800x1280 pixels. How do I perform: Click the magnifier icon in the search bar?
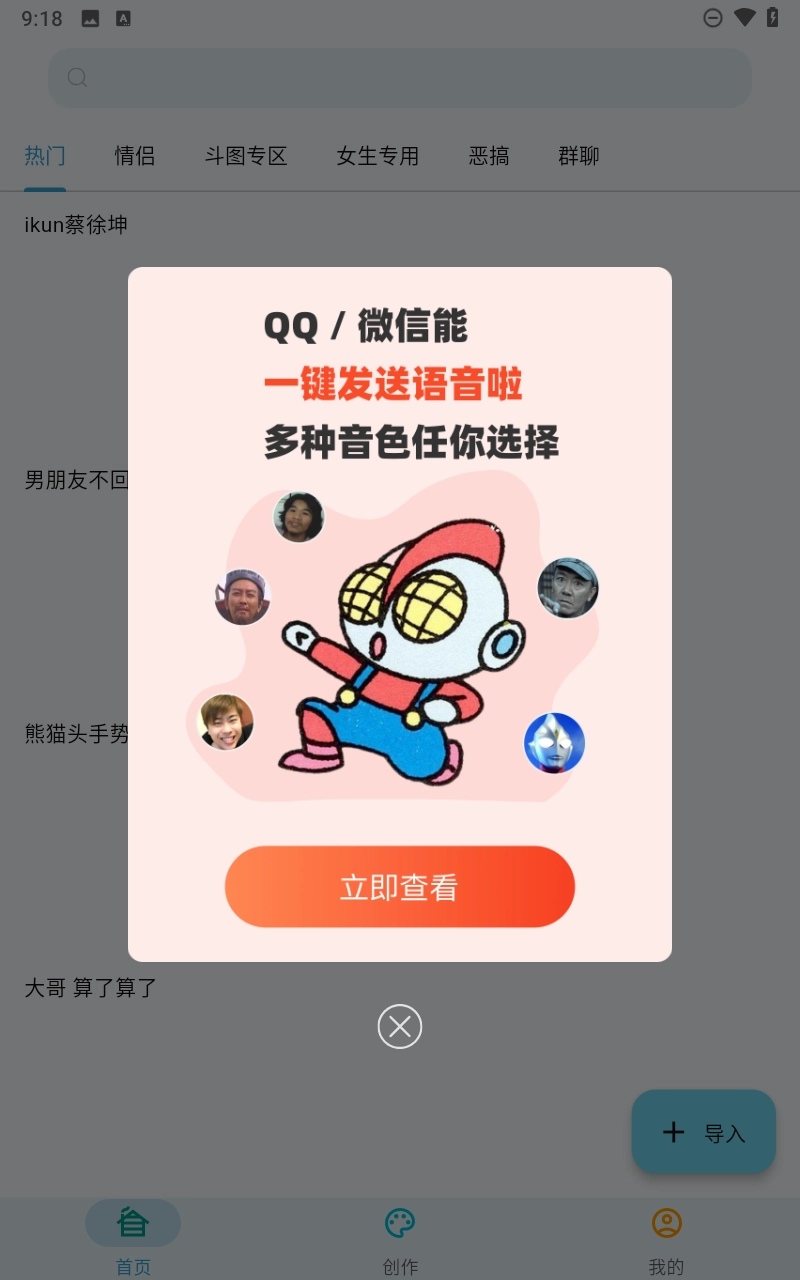tap(77, 78)
